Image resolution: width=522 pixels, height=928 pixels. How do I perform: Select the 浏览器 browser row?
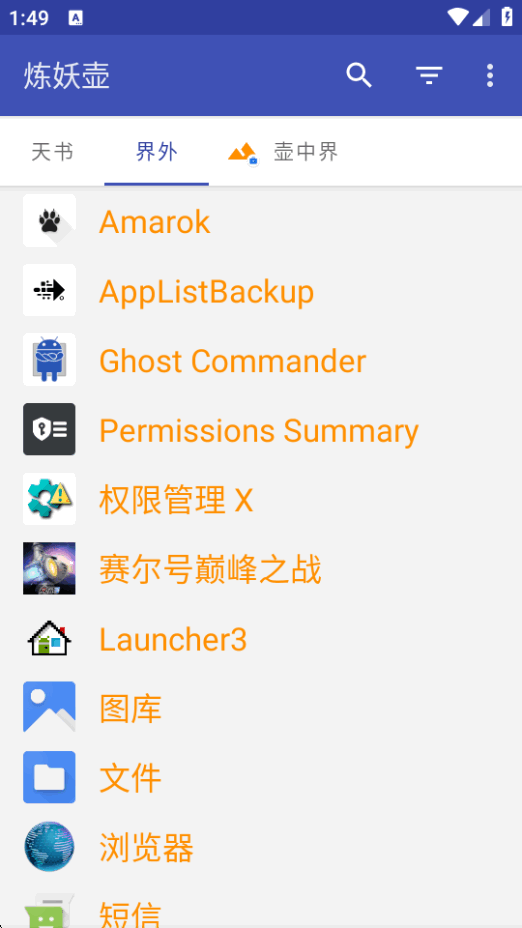coord(261,846)
